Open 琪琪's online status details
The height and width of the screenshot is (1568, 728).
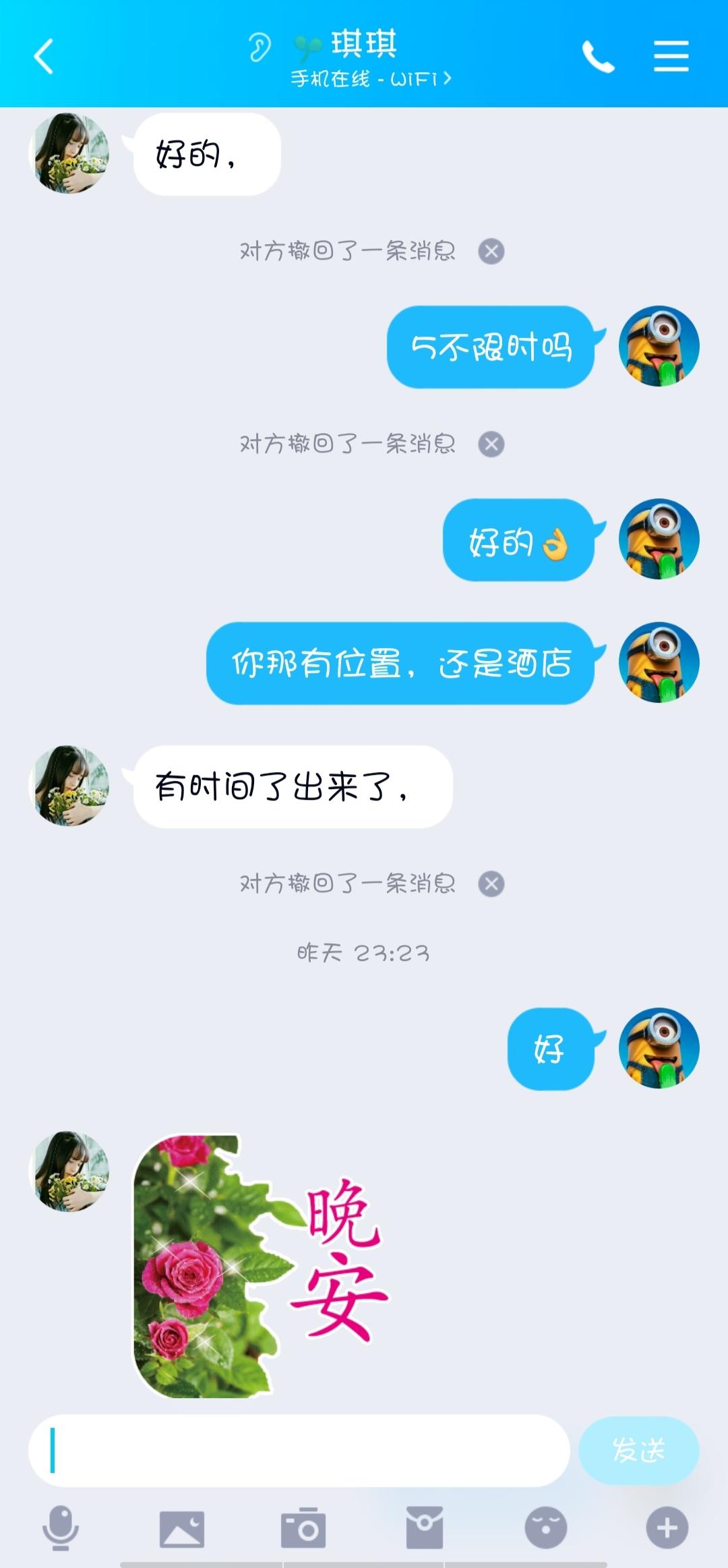point(371,79)
